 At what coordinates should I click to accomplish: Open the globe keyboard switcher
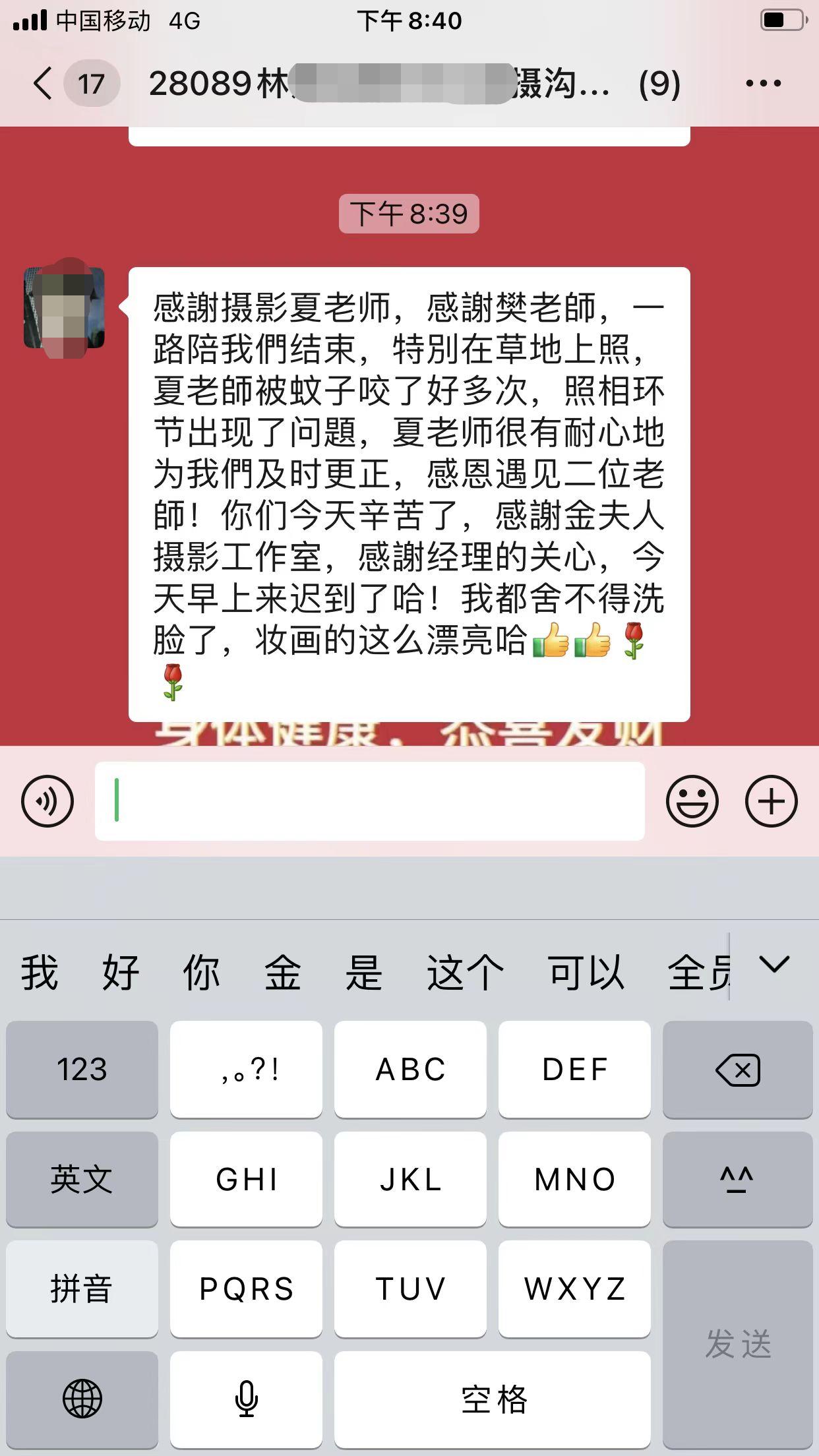tap(82, 1399)
